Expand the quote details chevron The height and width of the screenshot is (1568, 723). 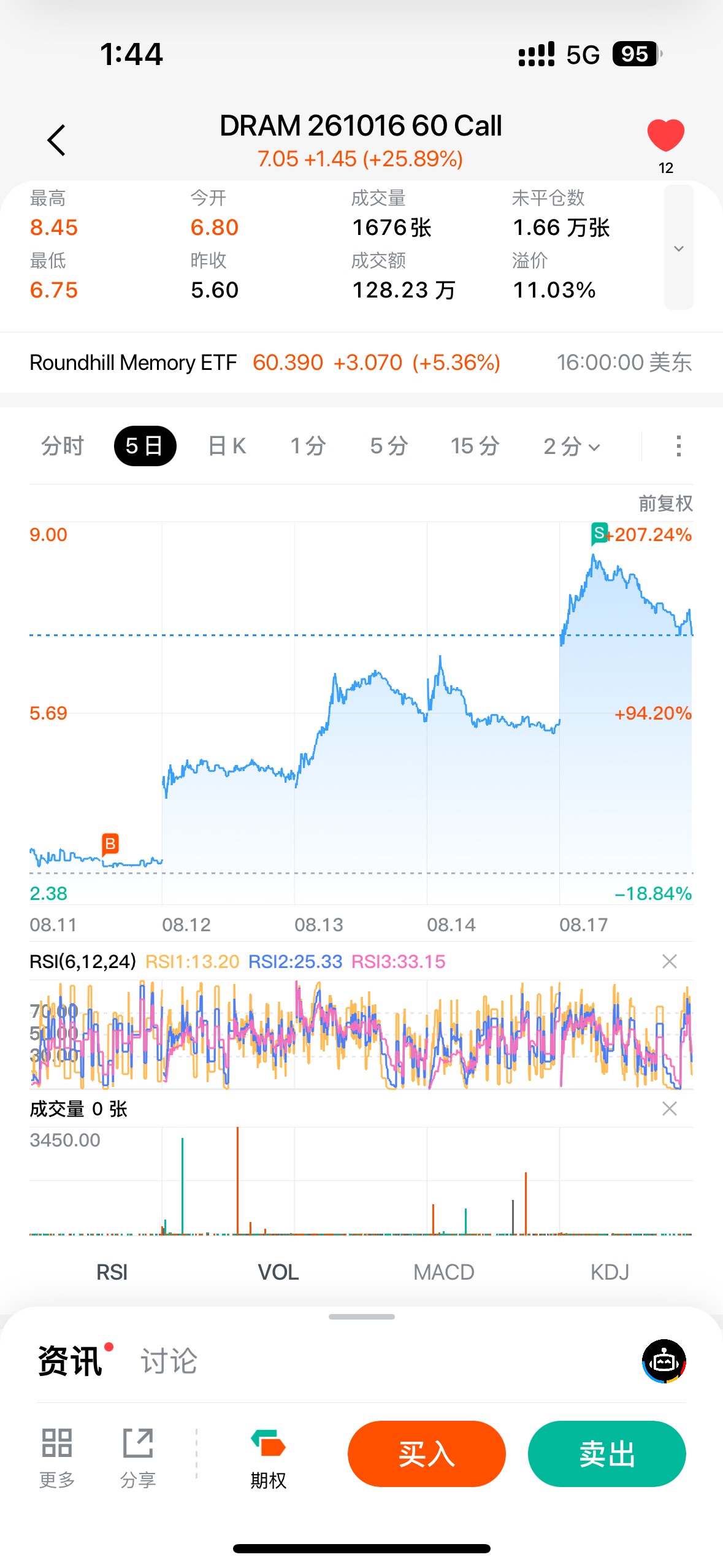(678, 248)
